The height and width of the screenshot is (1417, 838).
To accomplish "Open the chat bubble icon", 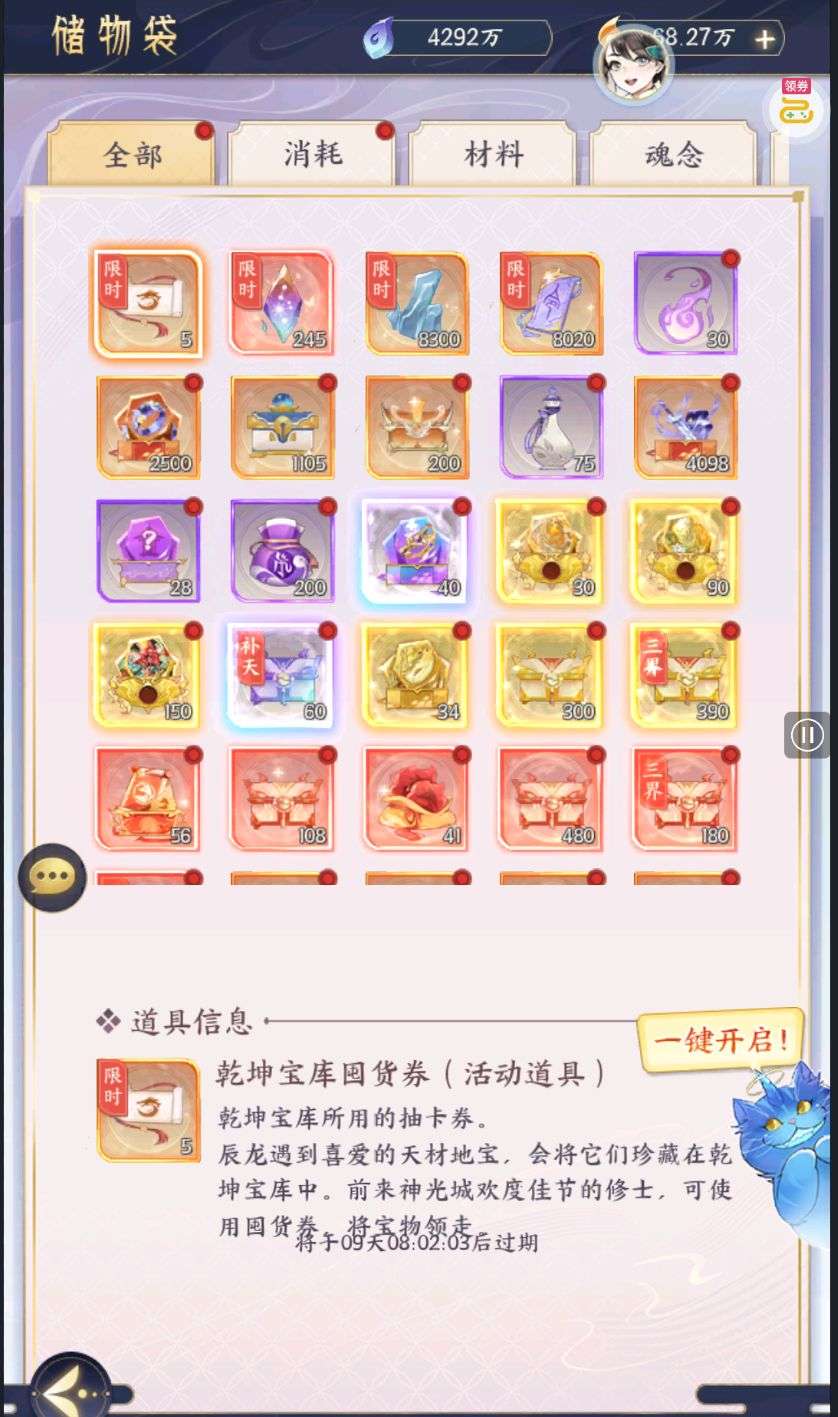I will coord(52,877).
